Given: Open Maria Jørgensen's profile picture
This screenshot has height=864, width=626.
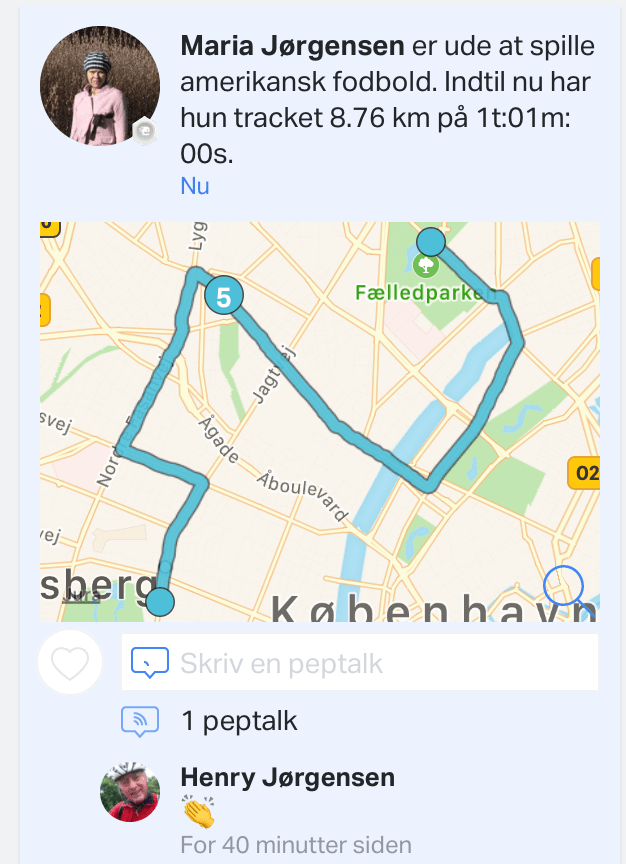Looking at the screenshot, I should pos(99,86).
